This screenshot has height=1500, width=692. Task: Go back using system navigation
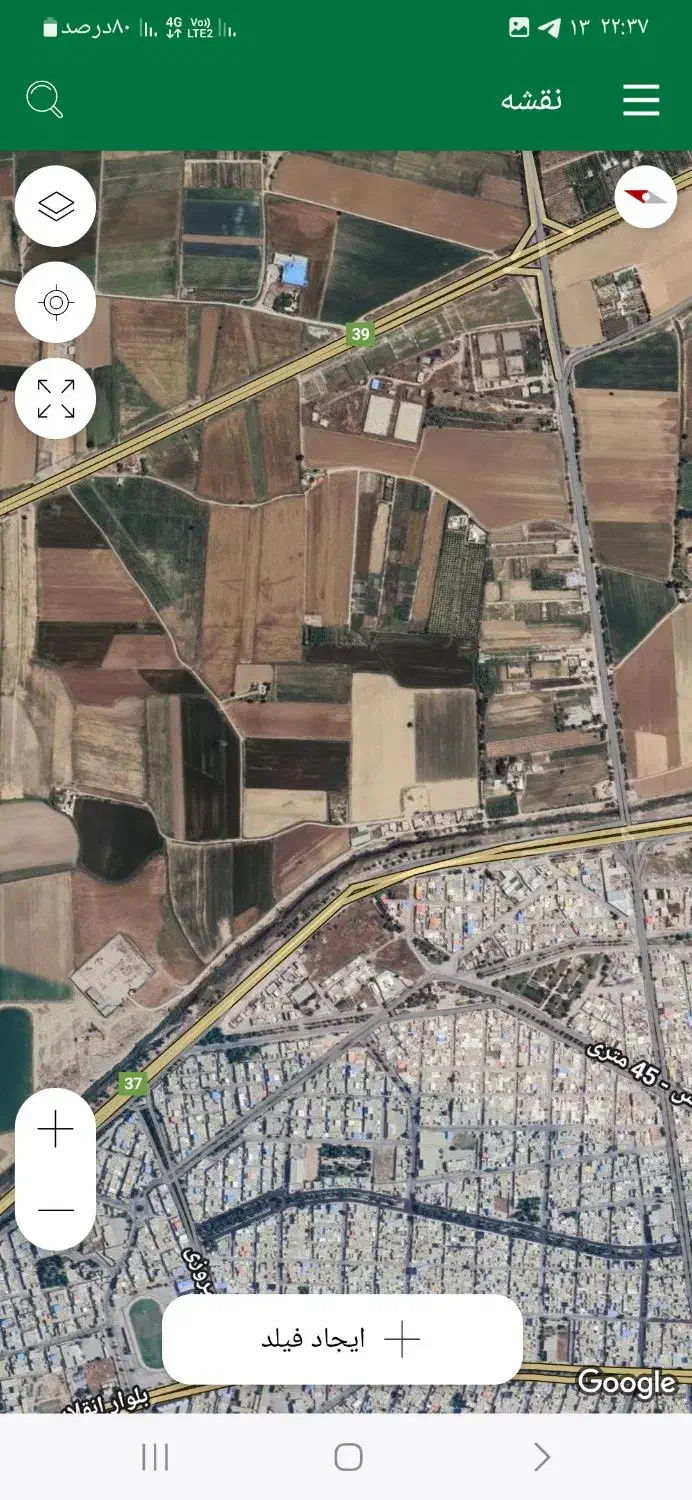541,1457
